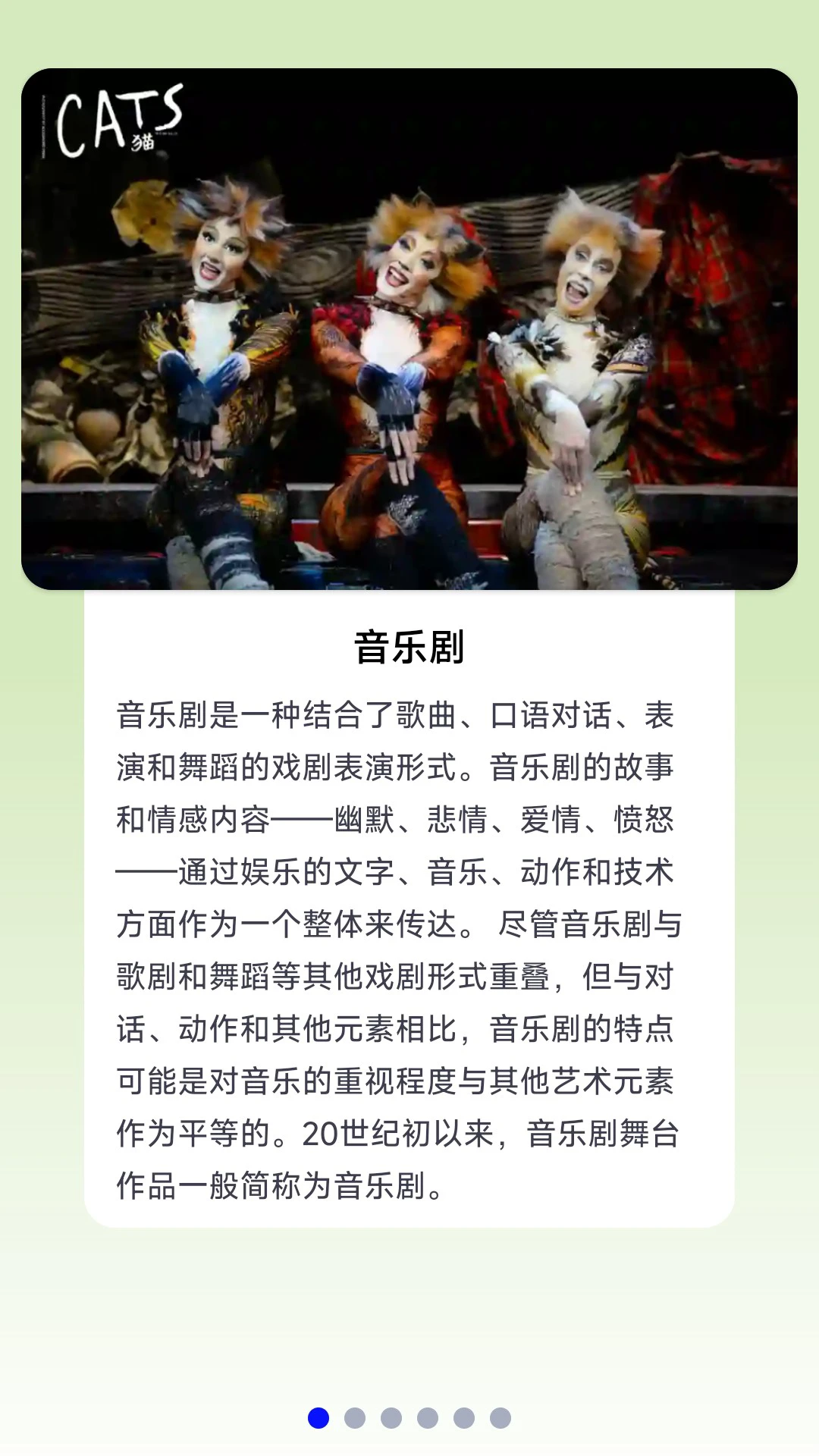Tap the CATS logo in the image corner
This screenshot has width=819, height=1456.
(125, 118)
